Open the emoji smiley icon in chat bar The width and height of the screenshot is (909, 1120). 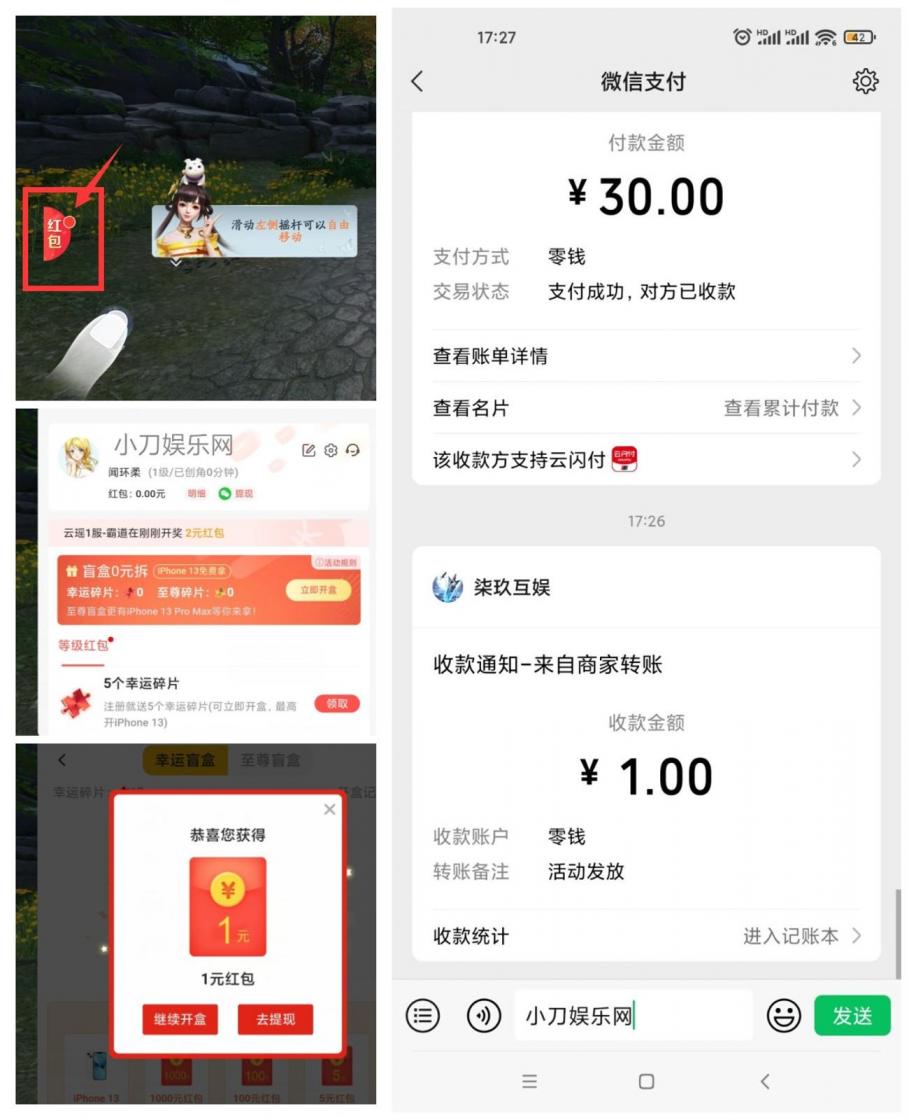[x=784, y=1016]
